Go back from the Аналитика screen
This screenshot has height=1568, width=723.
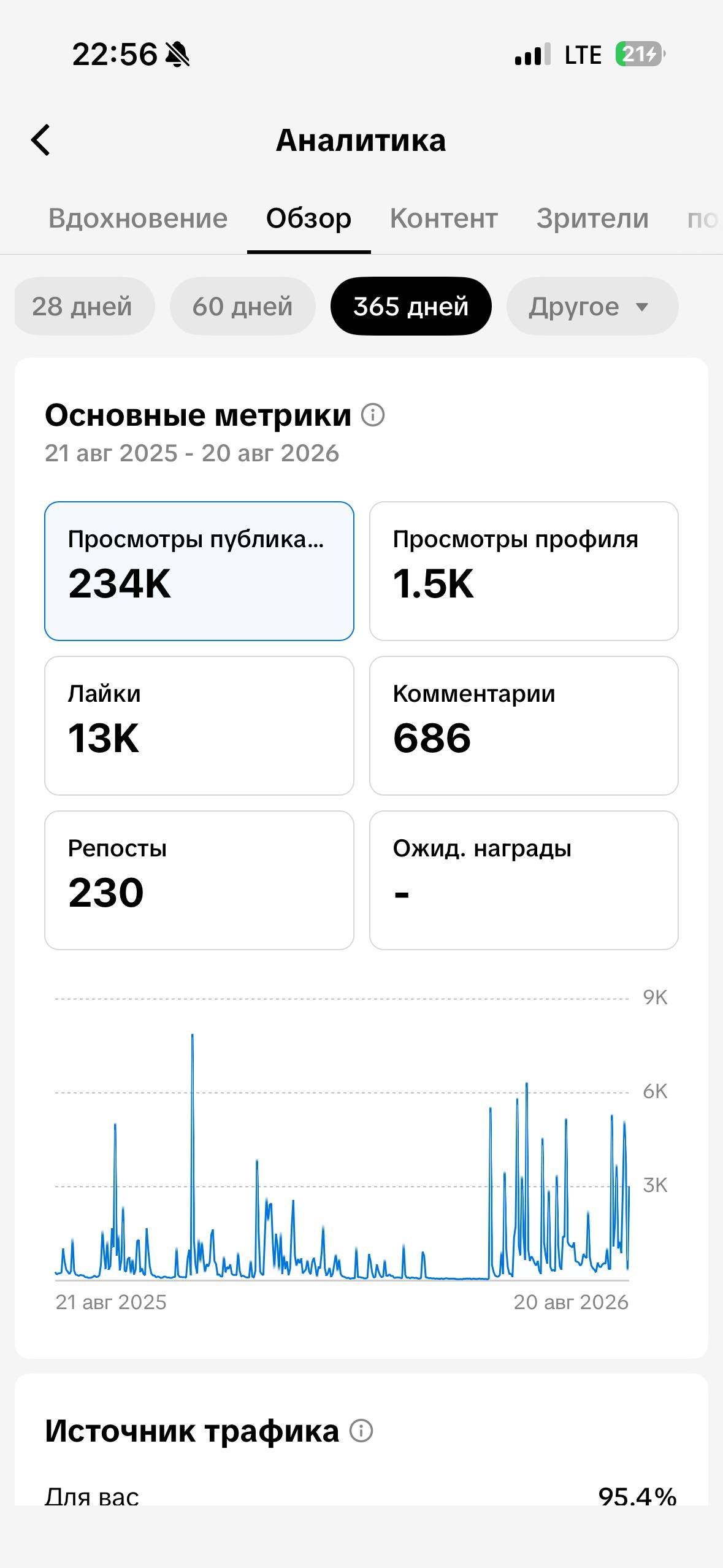(x=40, y=140)
